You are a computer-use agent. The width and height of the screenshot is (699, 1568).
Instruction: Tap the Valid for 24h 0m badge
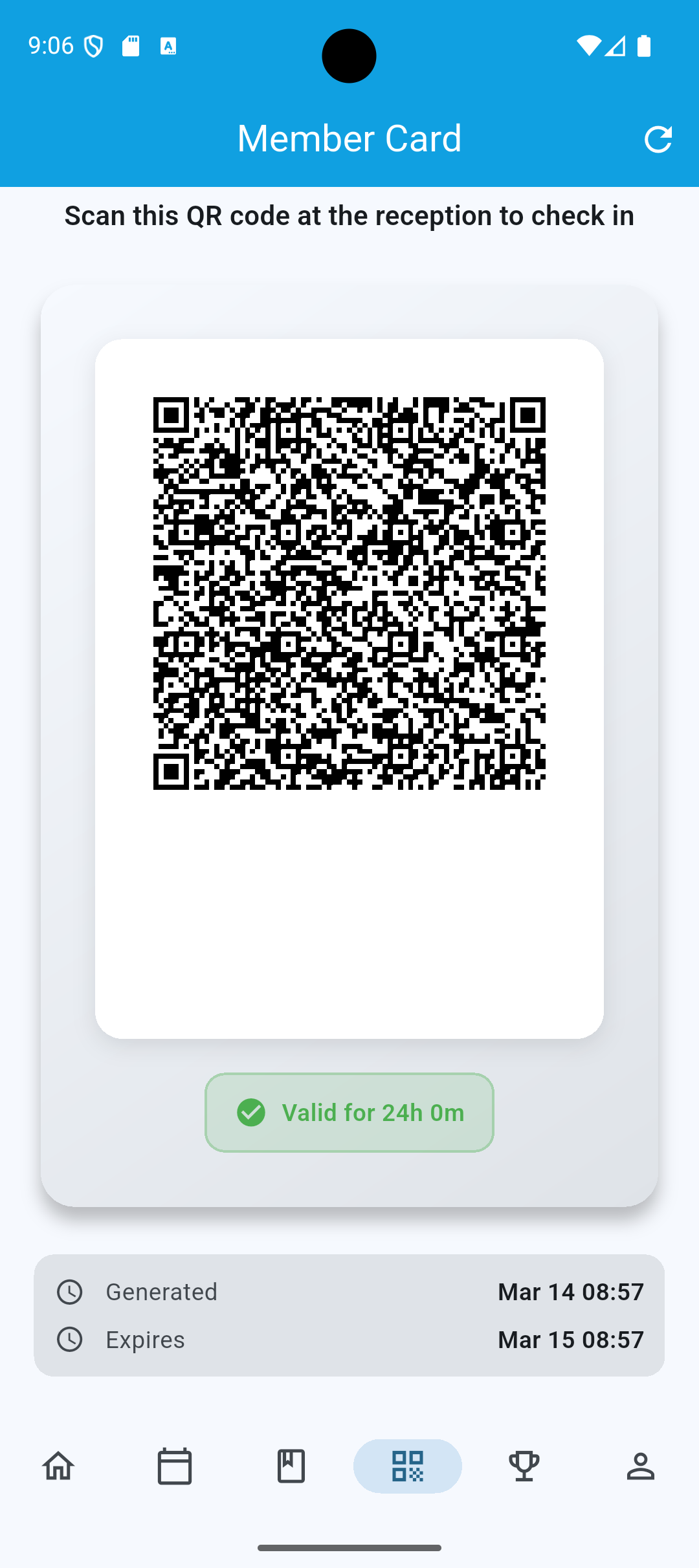[349, 1113]
